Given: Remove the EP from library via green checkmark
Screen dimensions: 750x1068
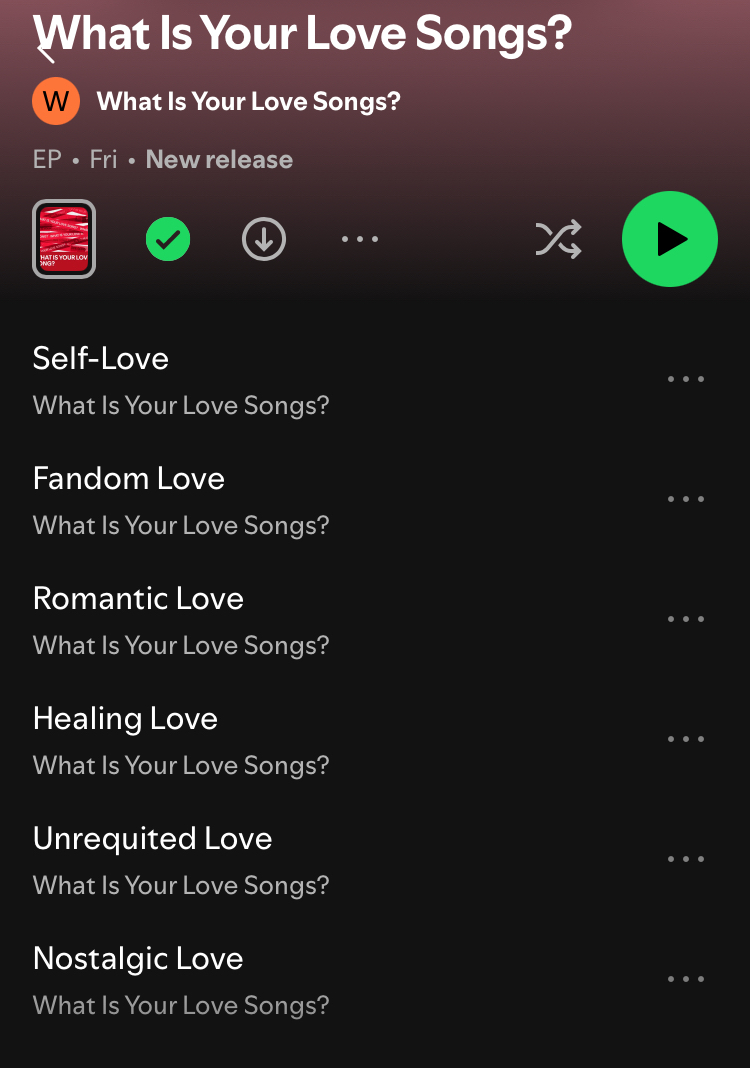Looking at the screenshot, I should [168, 239].
